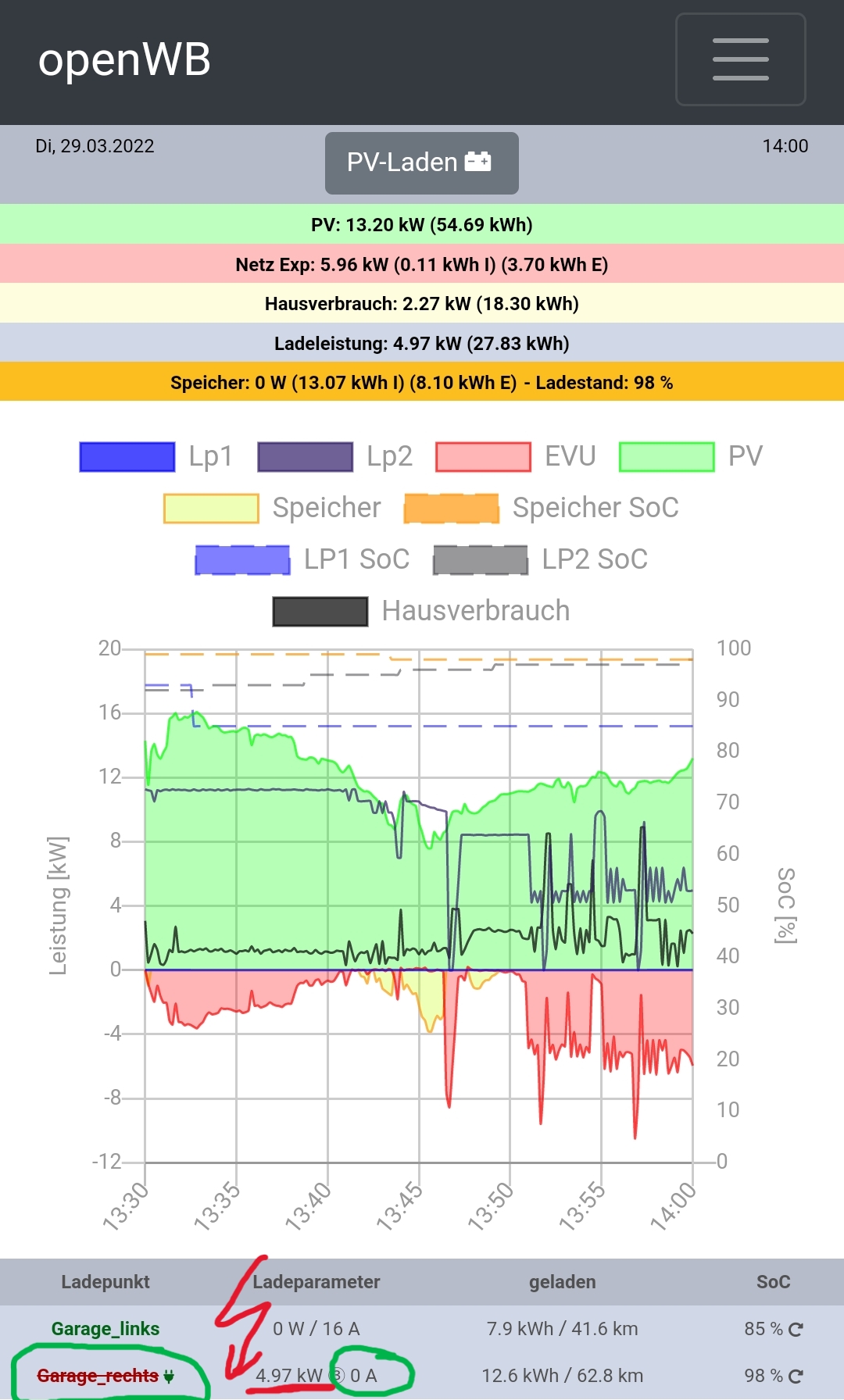Refresh the 85 % SoC value
The image size is (844, 1400).
(796, 1330)
